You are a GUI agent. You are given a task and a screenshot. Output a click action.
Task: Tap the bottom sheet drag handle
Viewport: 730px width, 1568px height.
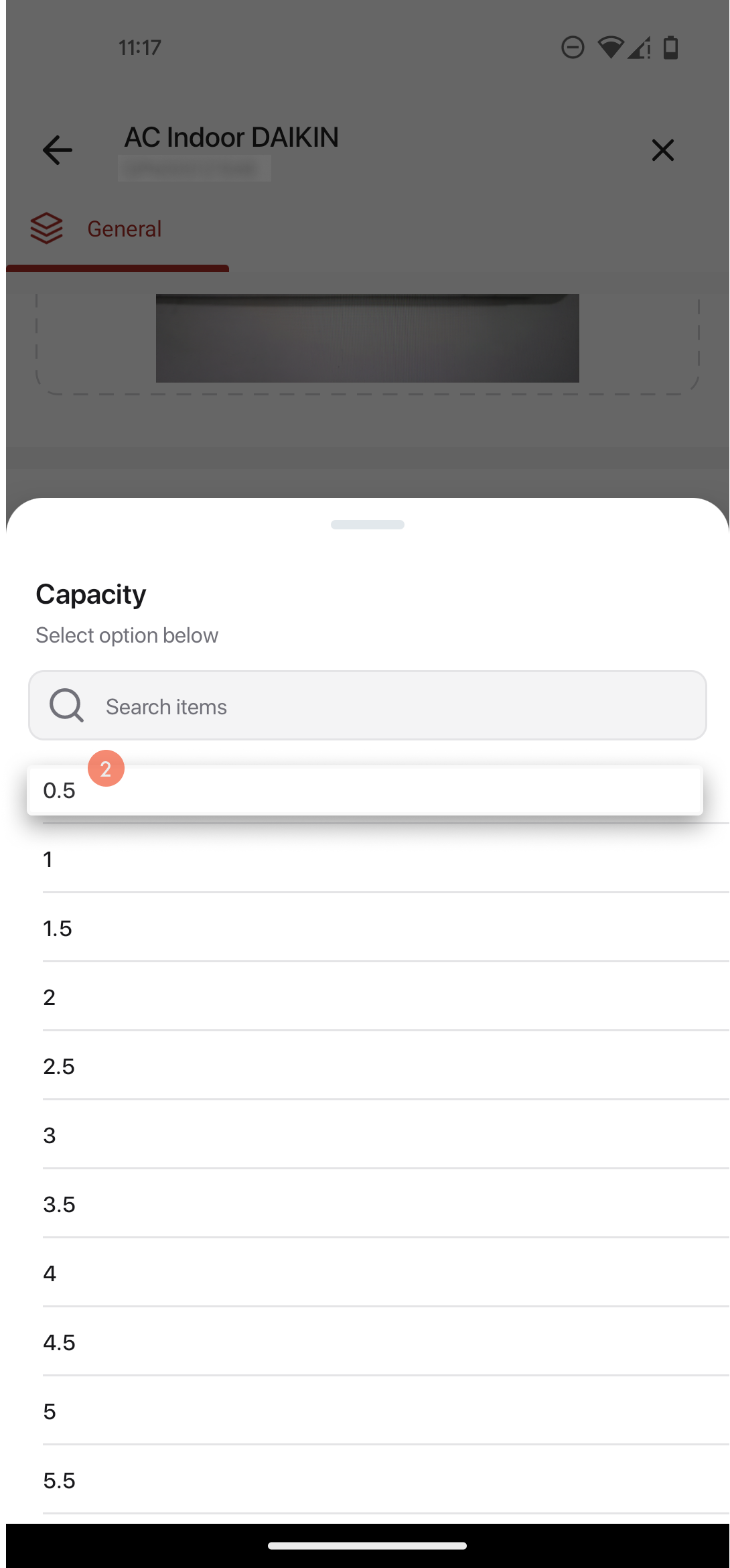tap(368, 525)
